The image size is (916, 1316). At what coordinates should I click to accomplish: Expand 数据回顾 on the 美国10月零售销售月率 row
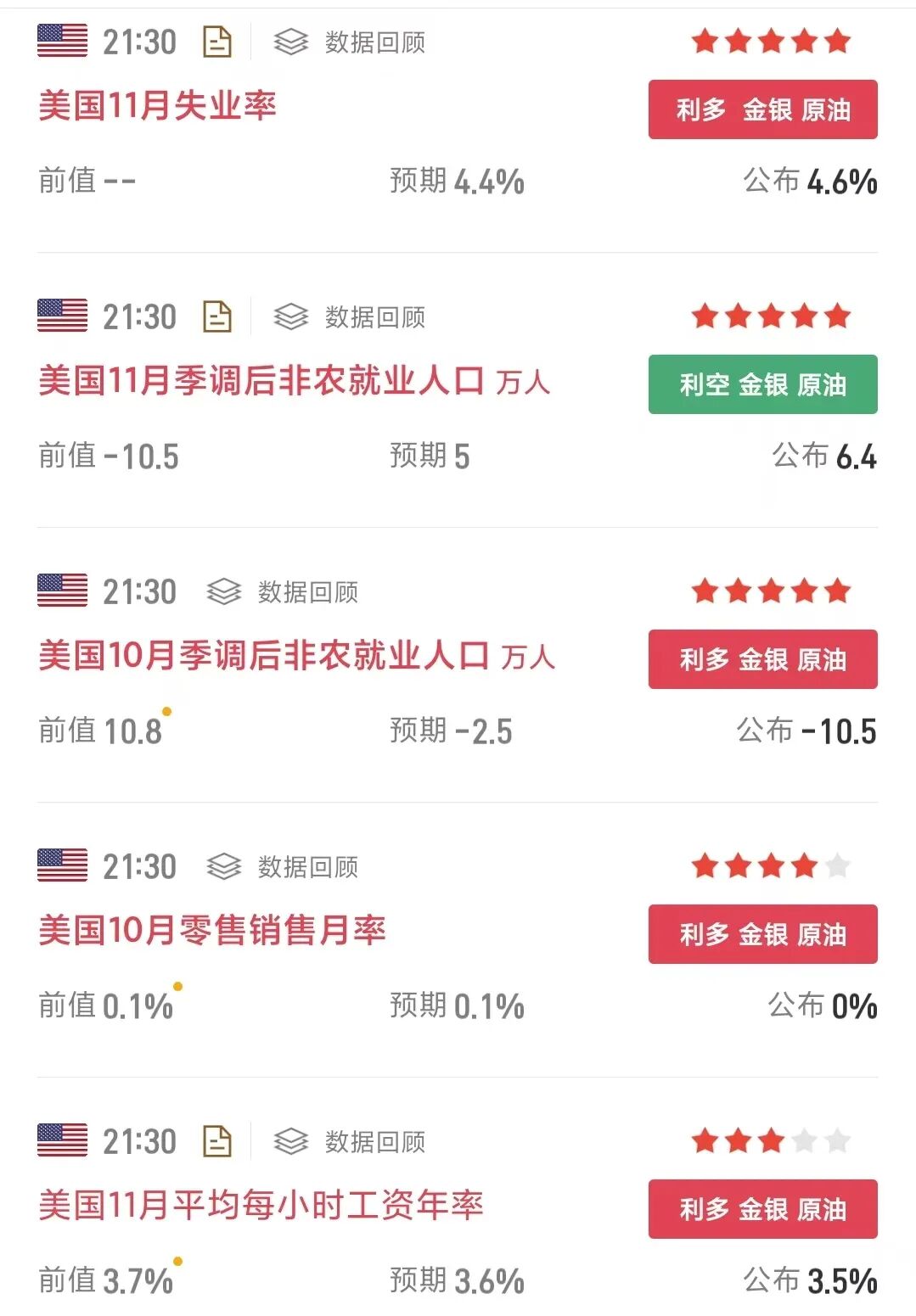tap(308, 867)
